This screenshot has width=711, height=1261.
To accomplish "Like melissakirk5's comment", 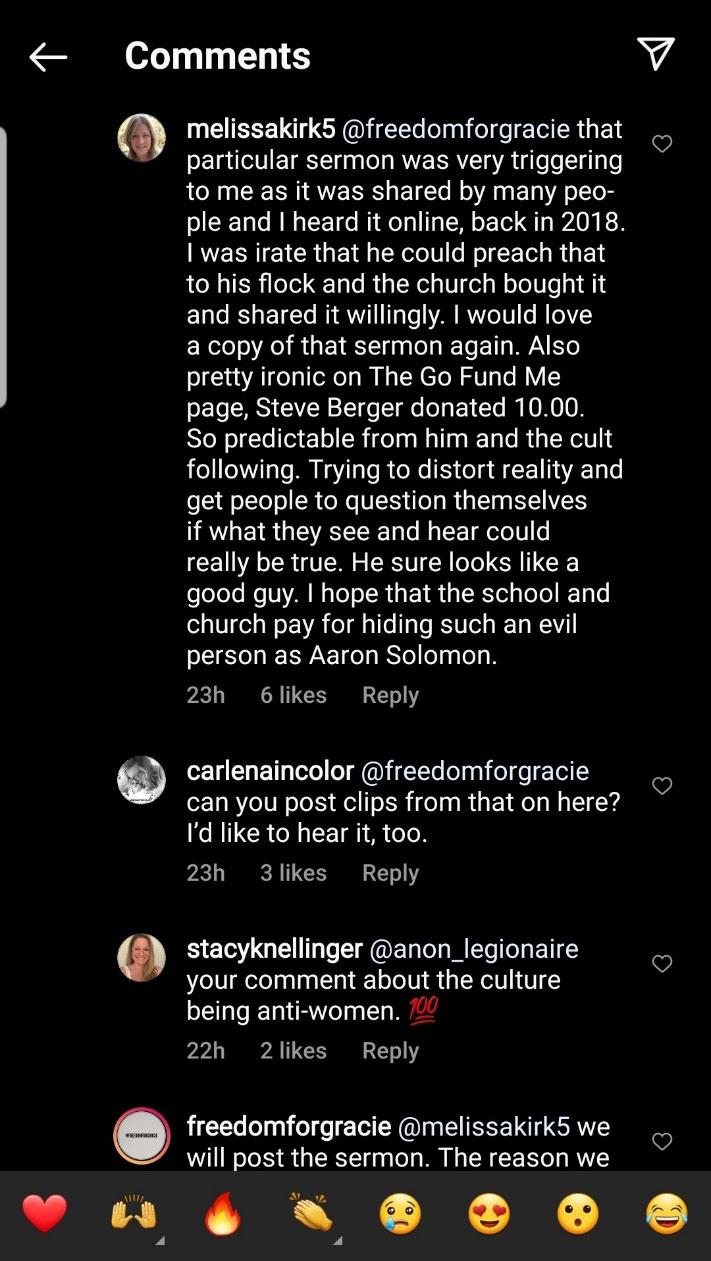I will (662, 144).
